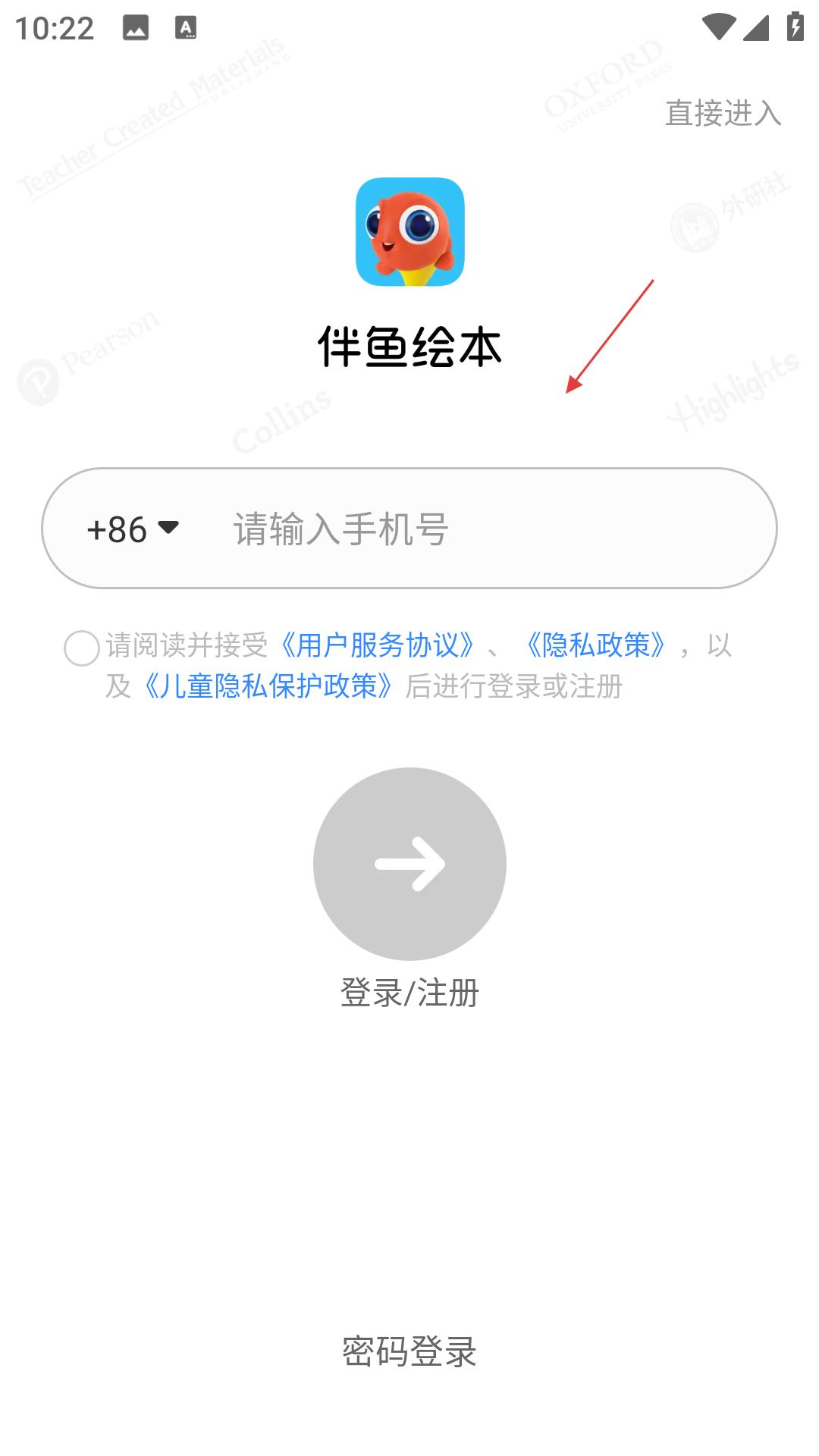Open the +86 country code dropdown

click(133, 529)
